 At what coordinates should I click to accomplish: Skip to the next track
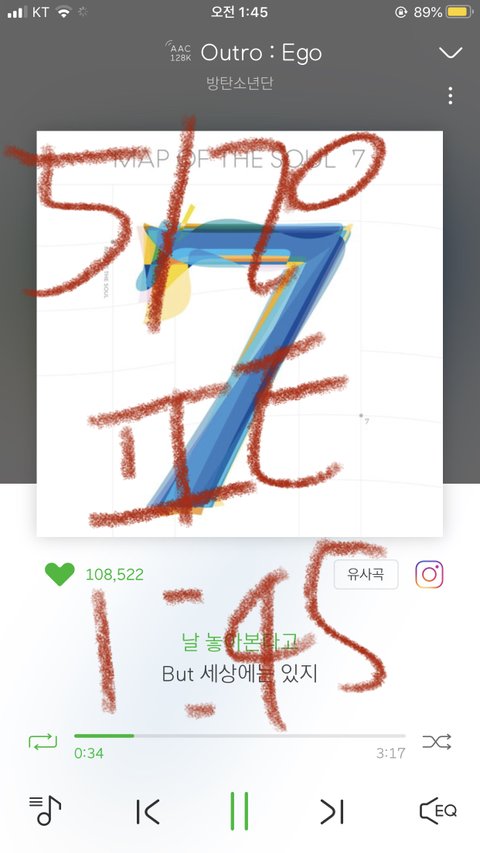click(x=331, y=812)
